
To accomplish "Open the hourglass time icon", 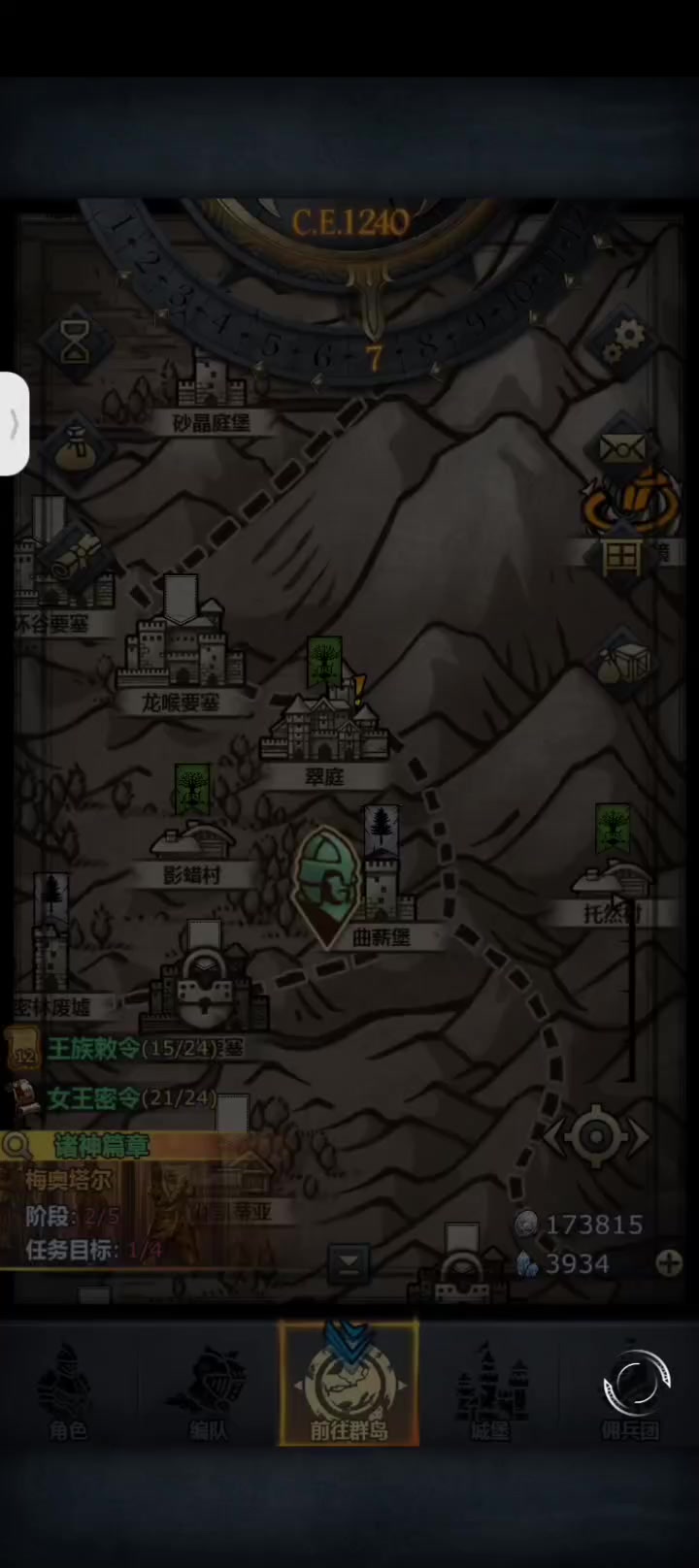I will tap(75, 342).
